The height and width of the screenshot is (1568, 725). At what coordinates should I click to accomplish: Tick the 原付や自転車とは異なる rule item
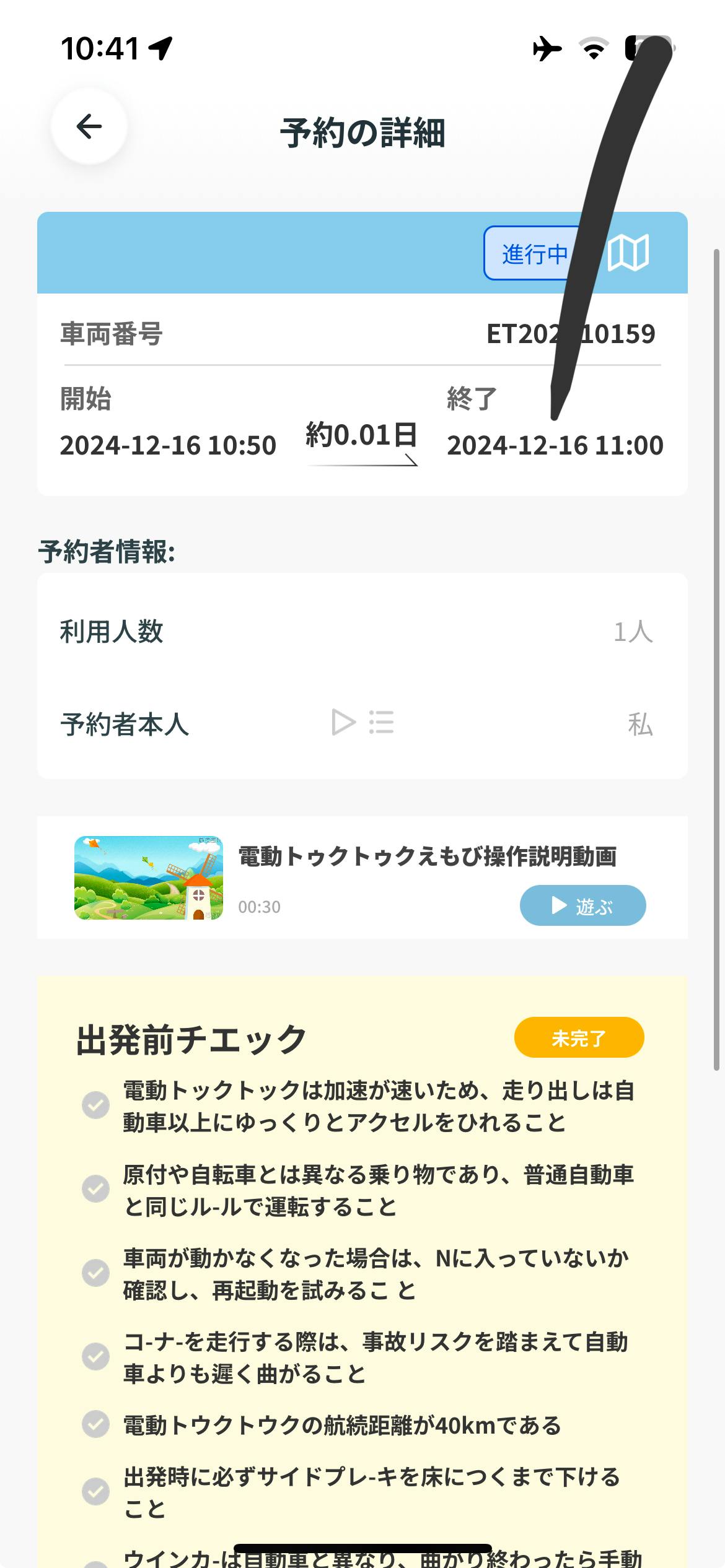(96, 1189)
